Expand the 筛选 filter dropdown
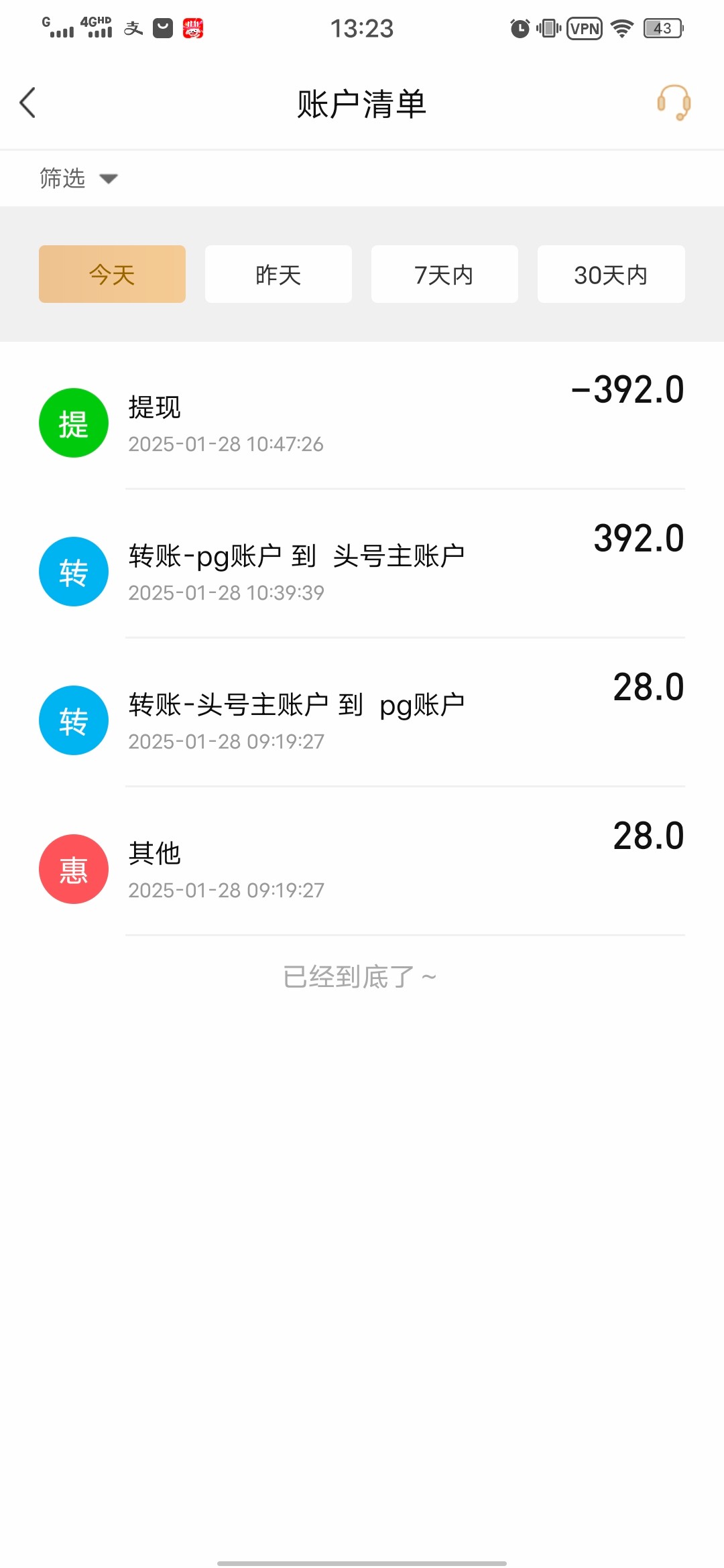Screen dimensions: 724x1568 tap(78, 178)
